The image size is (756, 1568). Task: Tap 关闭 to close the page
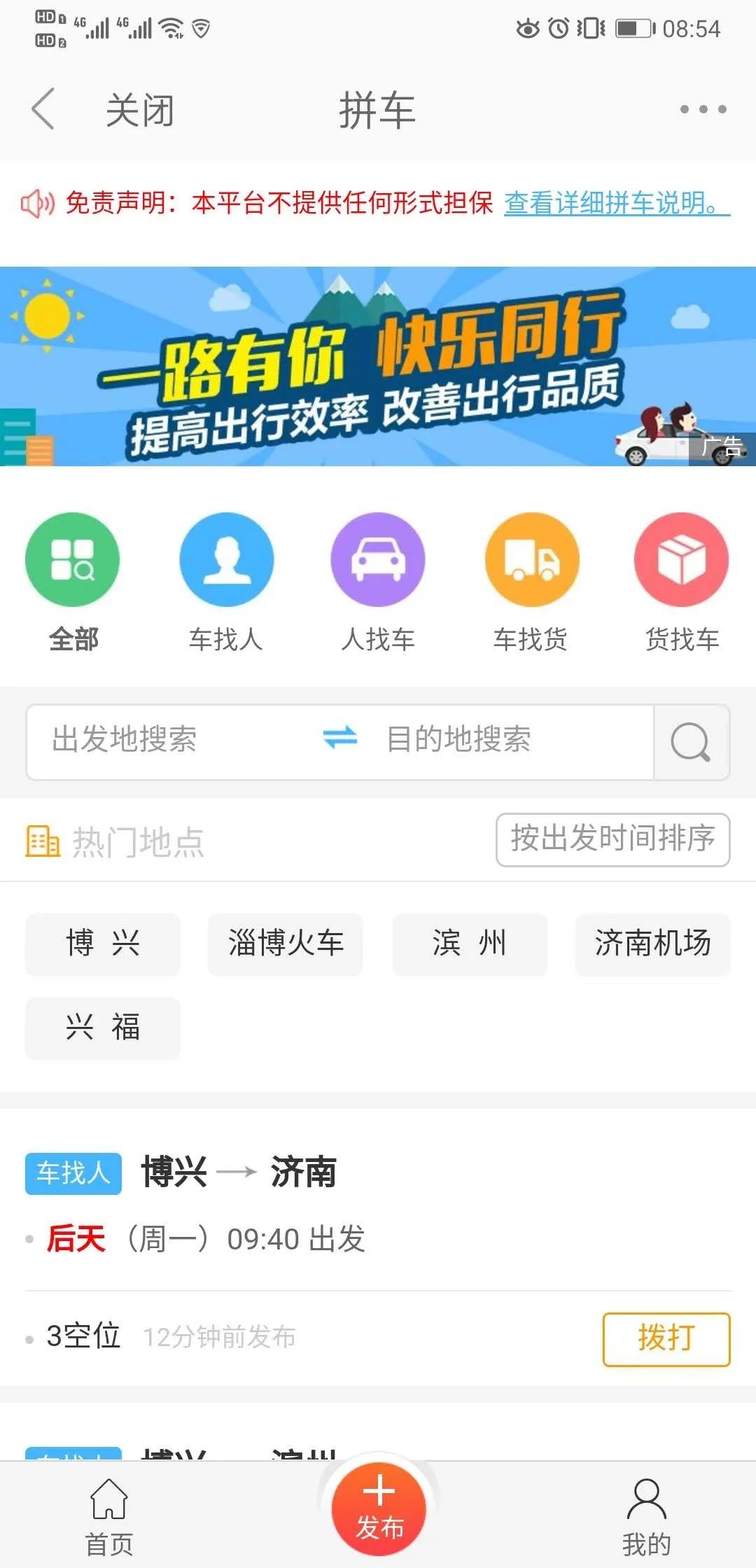coord(139,111)
